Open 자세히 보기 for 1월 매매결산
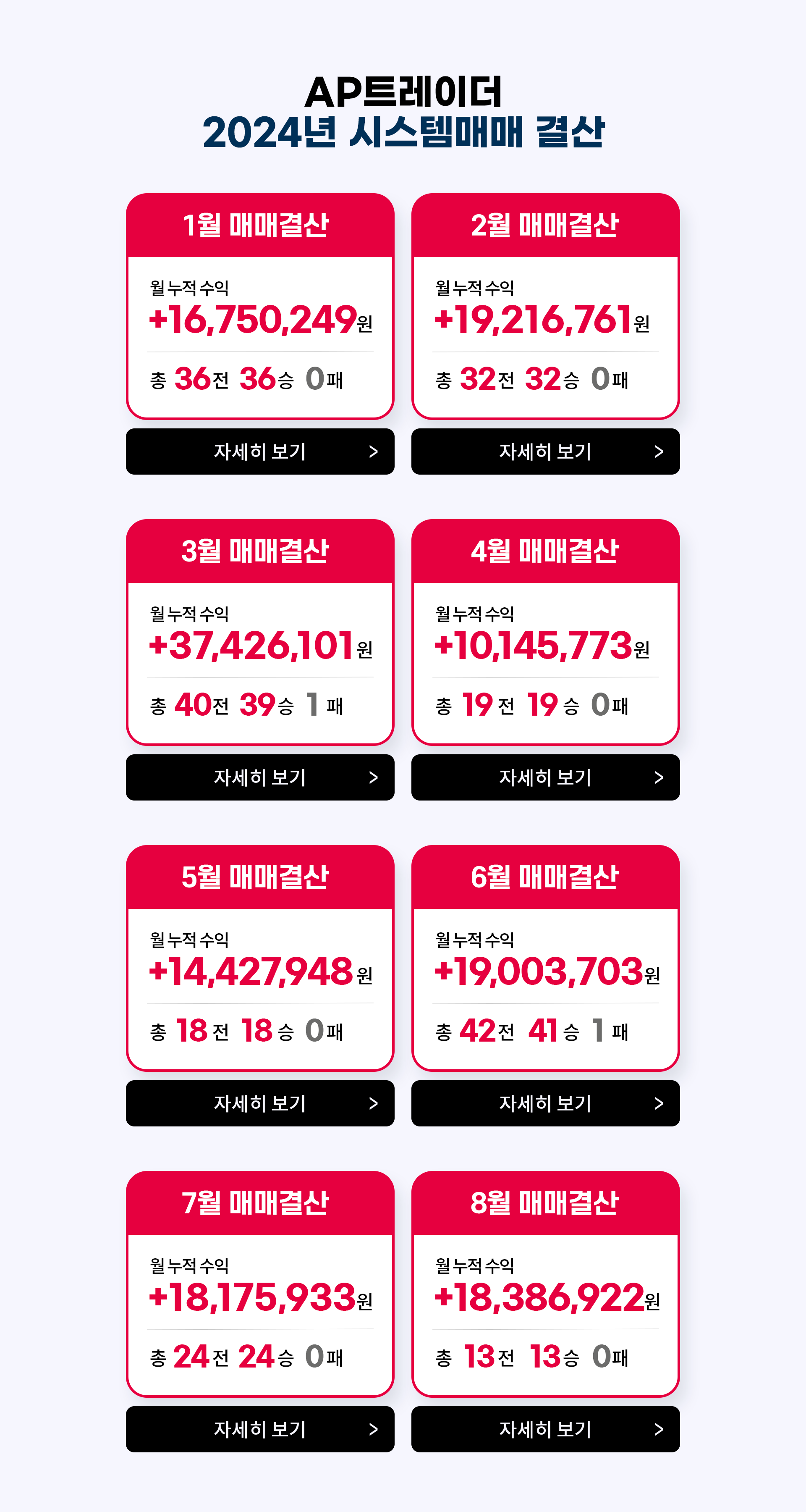The image size is (806, 1512). [x=260, y=451]
